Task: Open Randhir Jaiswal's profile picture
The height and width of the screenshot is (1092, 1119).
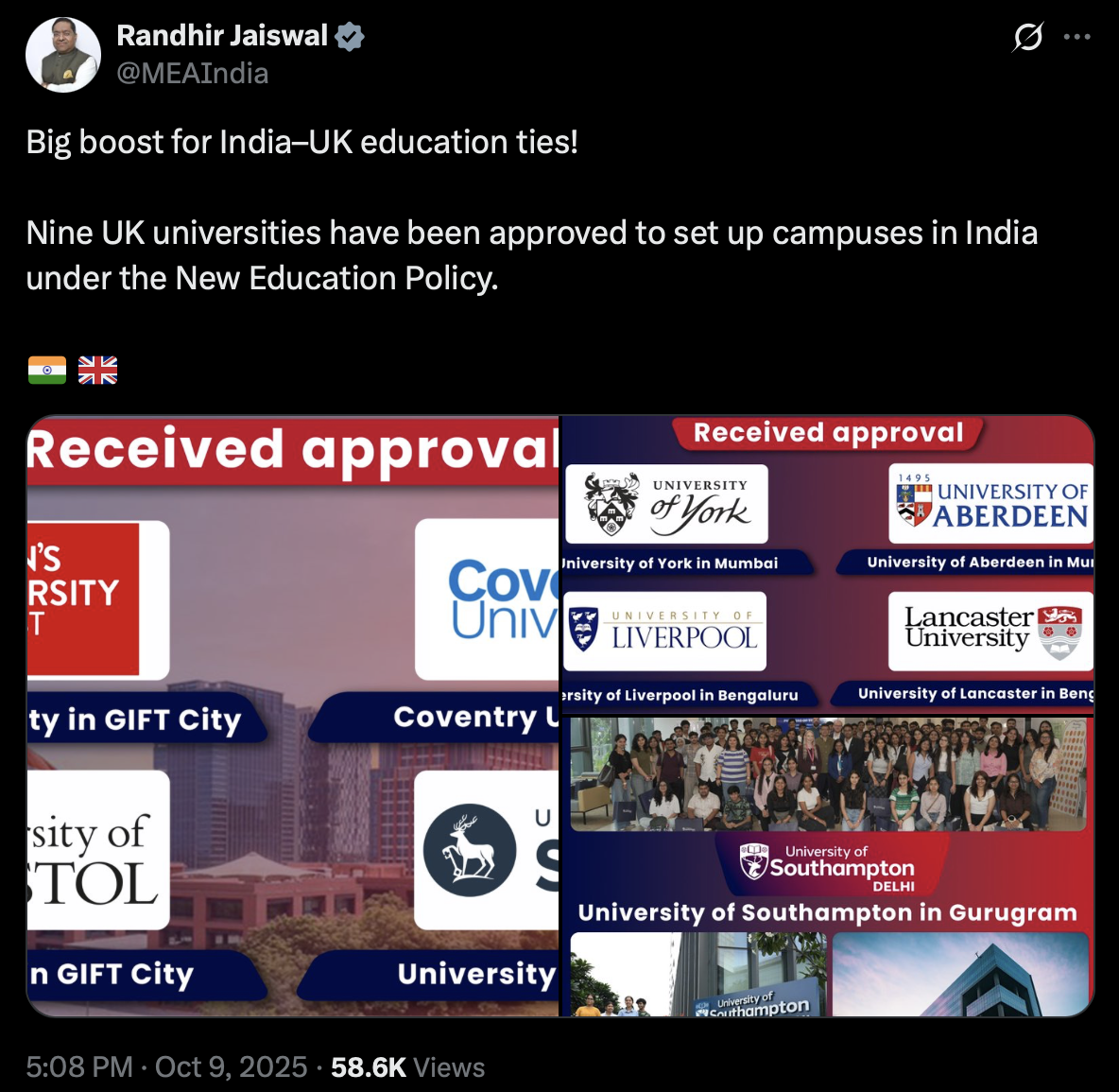Action: (x=63, y=55)
